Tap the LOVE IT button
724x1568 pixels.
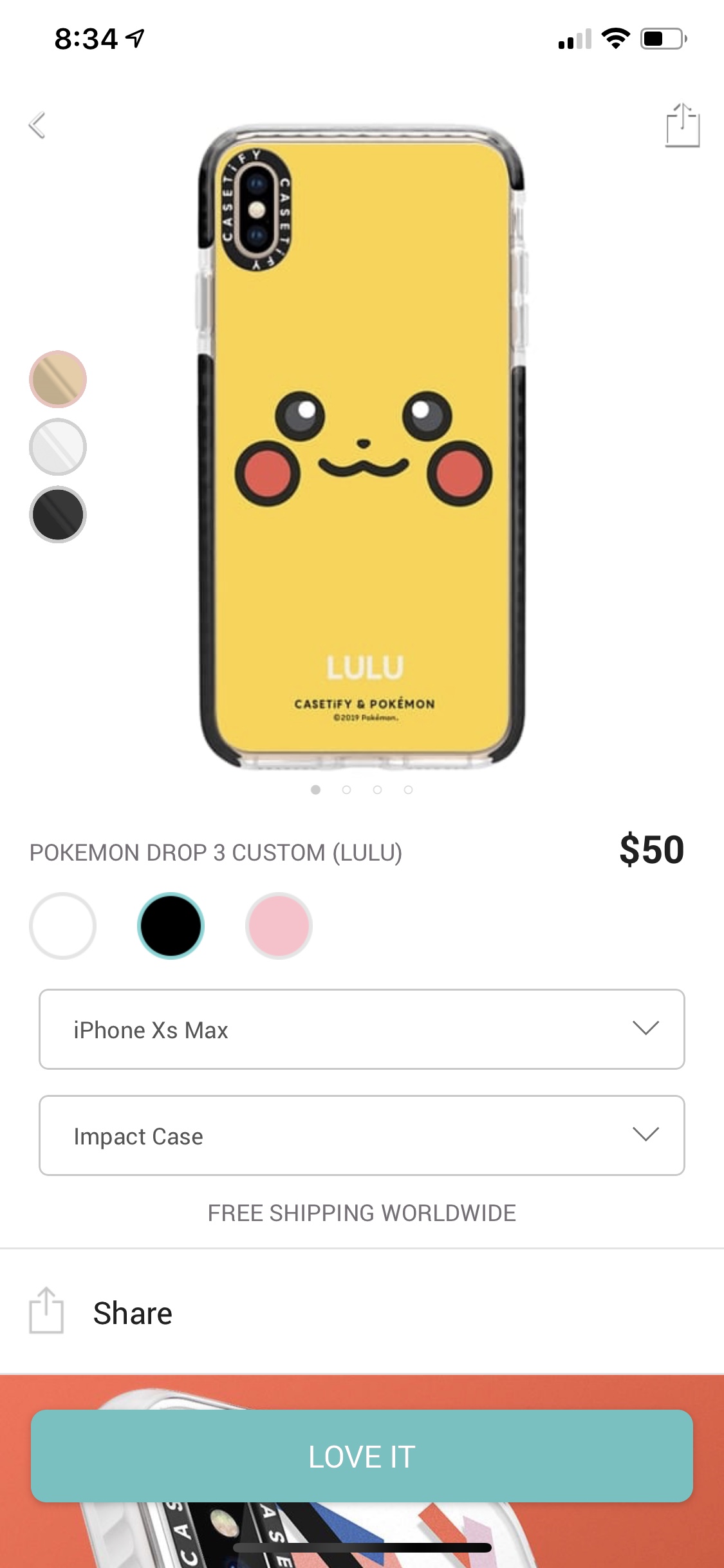362,1456
